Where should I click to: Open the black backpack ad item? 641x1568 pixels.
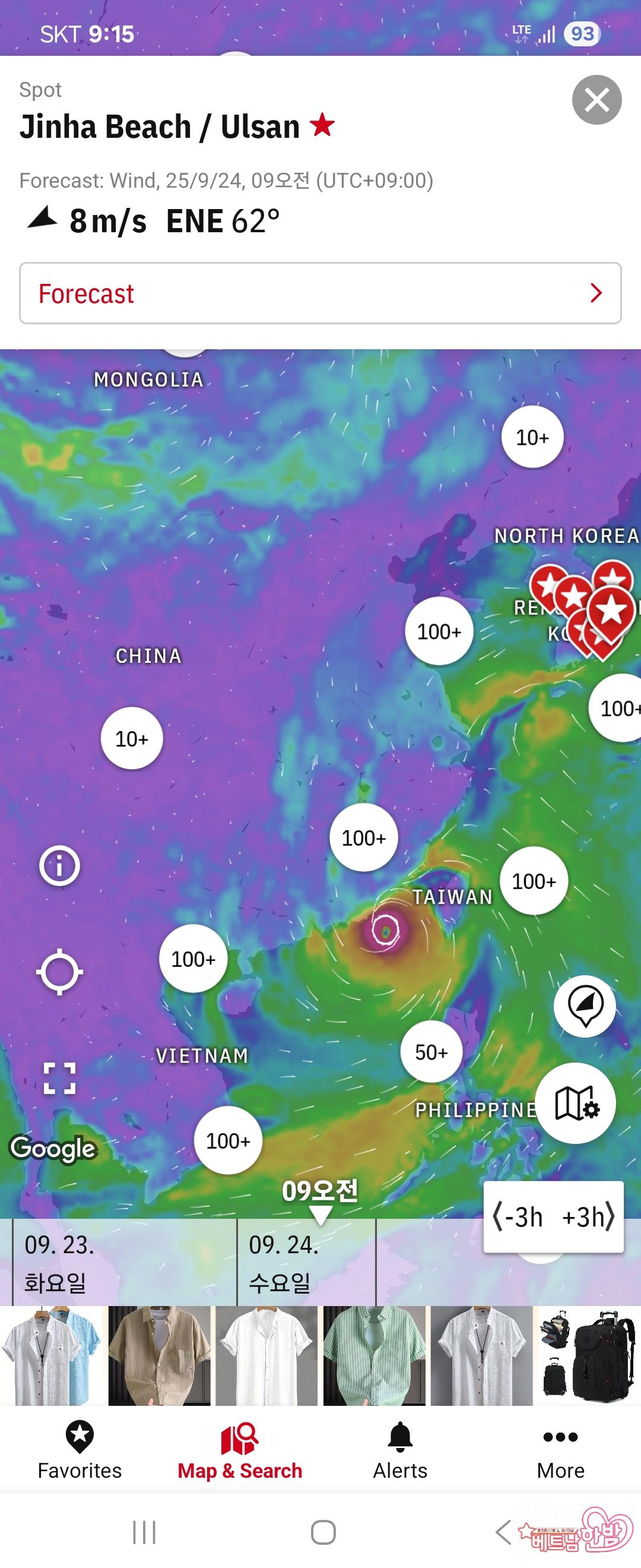pyautogui.click(x=588, y=1355)
